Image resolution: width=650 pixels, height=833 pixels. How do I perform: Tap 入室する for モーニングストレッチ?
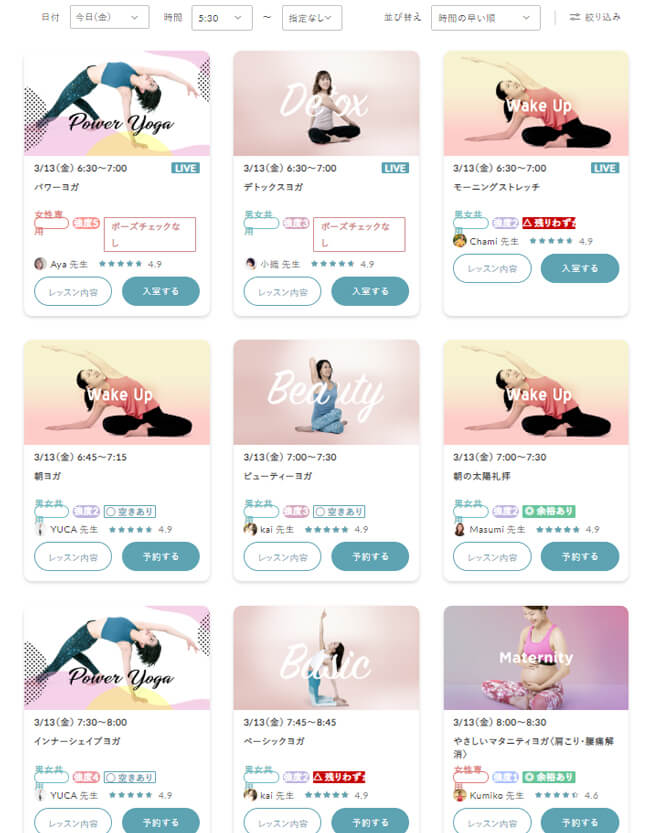[580, 268]
